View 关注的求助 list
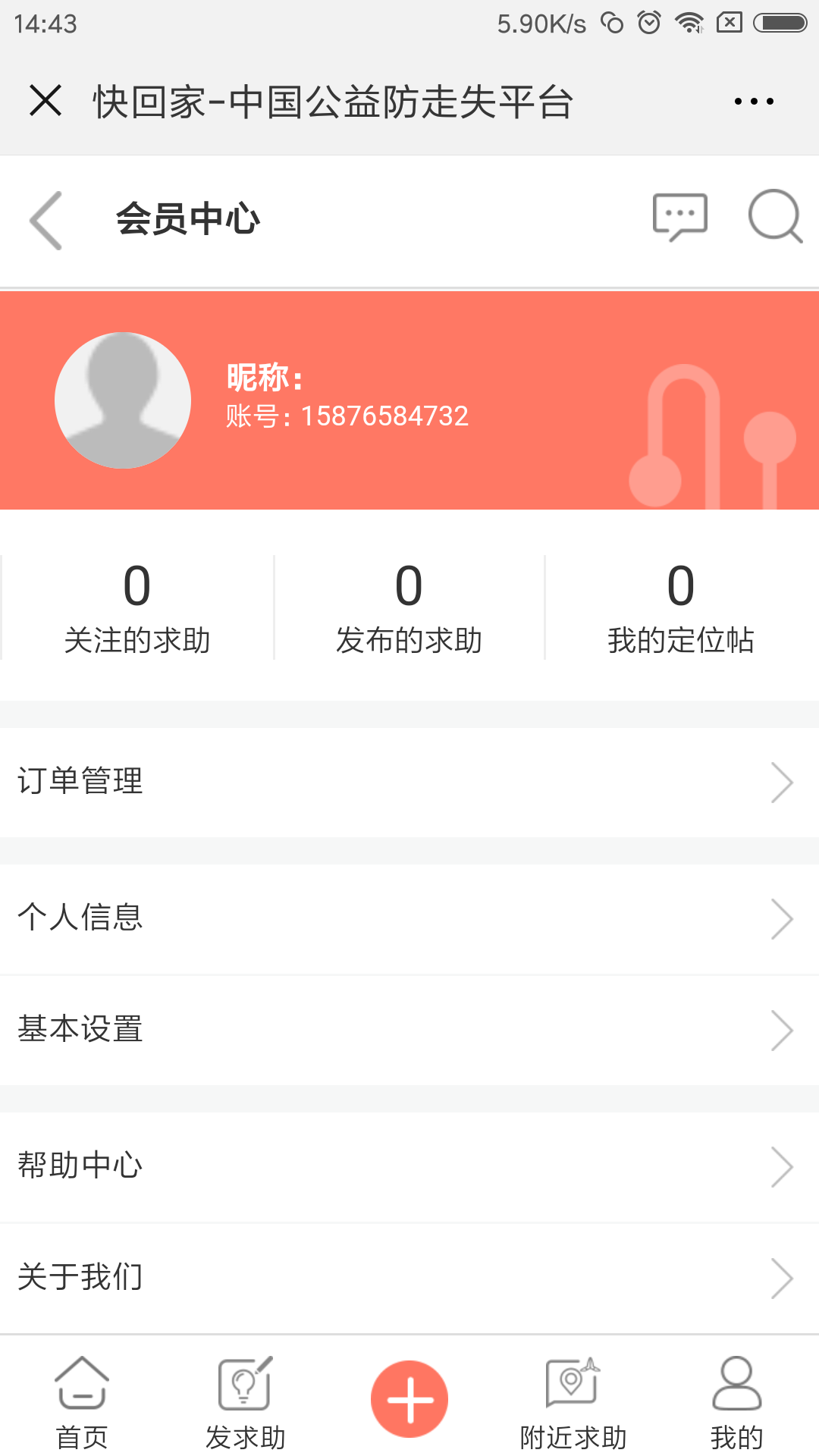Screen dimensions: 819x1456 tap(137, 607)
